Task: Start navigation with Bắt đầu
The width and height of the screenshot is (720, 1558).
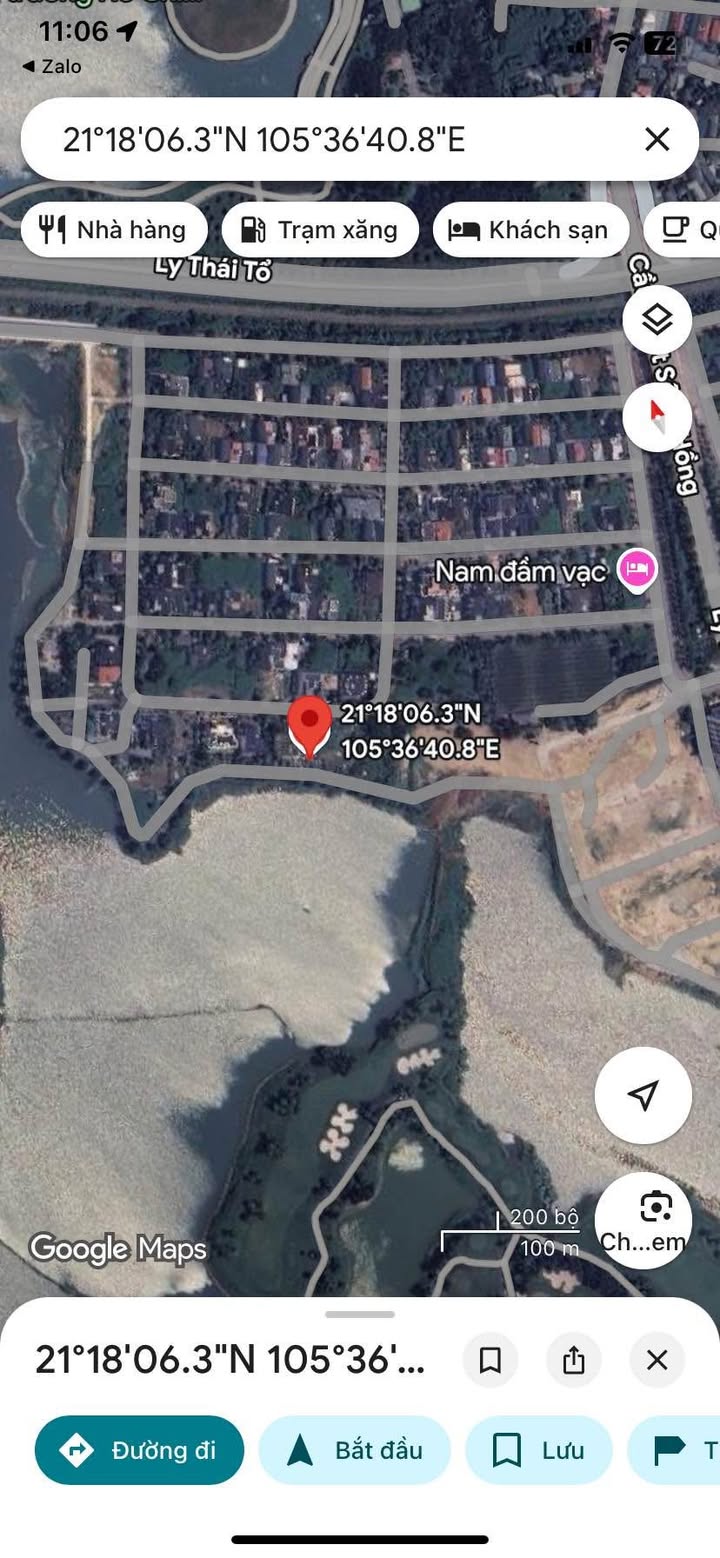Action: [355, 1450]
